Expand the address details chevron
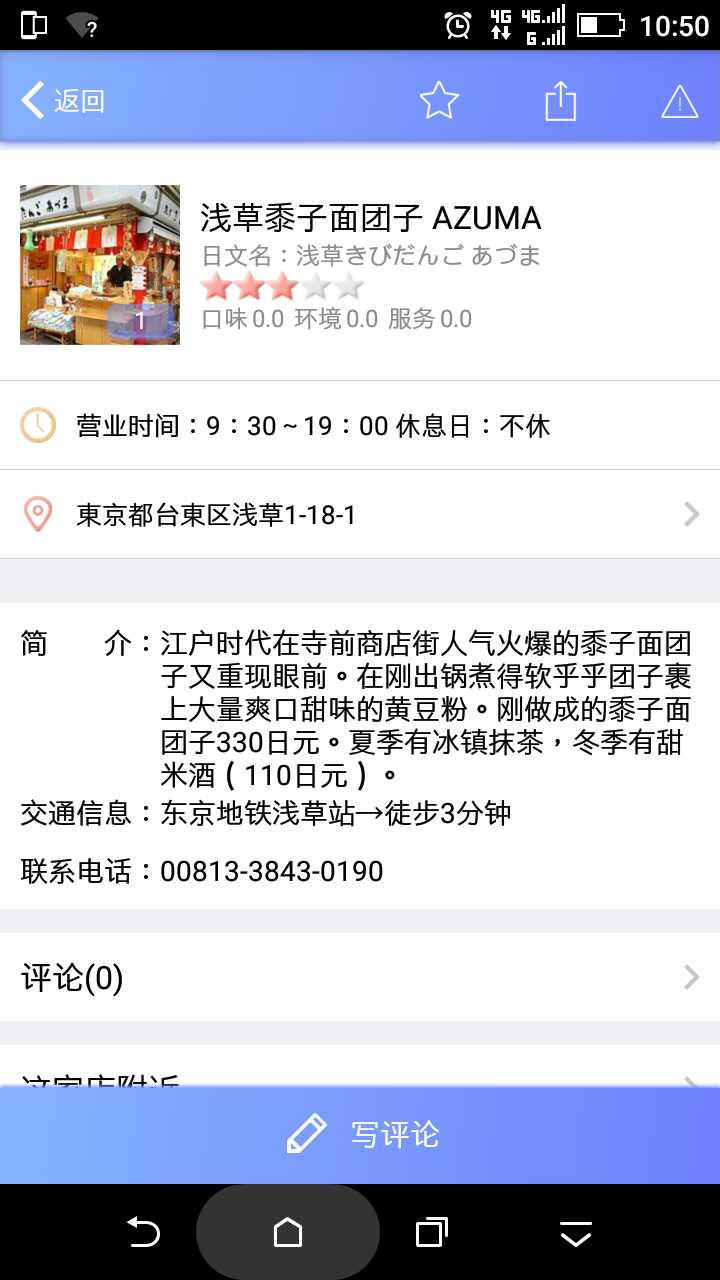 pos(689,513)
